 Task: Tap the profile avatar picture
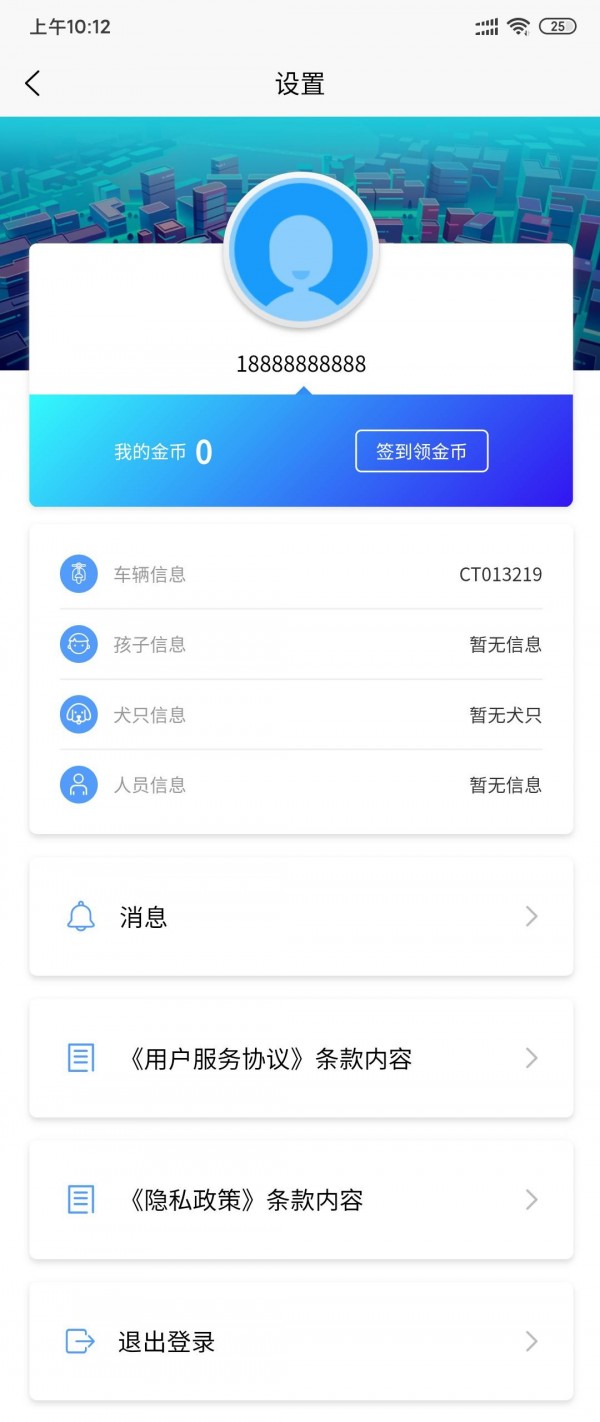pyautogui.click(x=301, y=250)
